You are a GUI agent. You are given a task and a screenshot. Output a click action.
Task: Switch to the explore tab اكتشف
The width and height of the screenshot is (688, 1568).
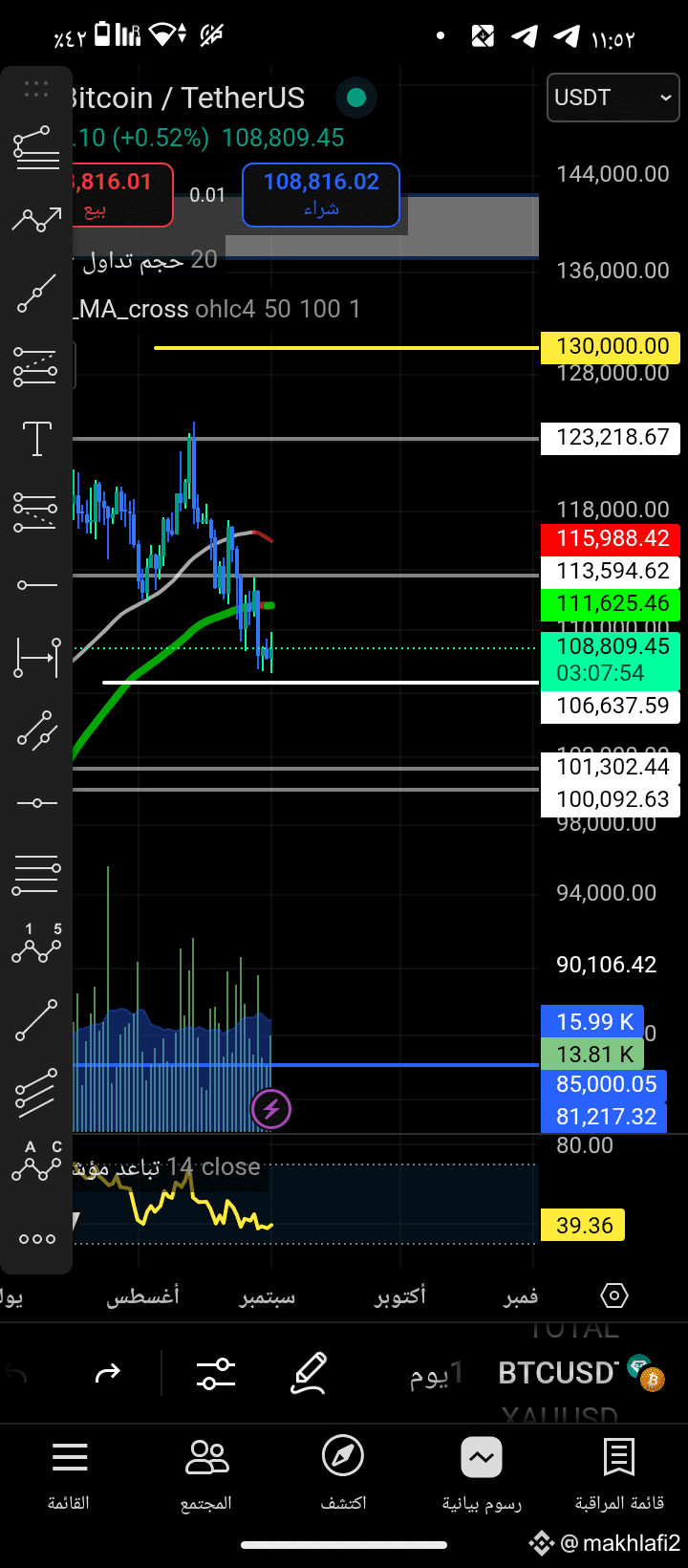click(343, 1475)
